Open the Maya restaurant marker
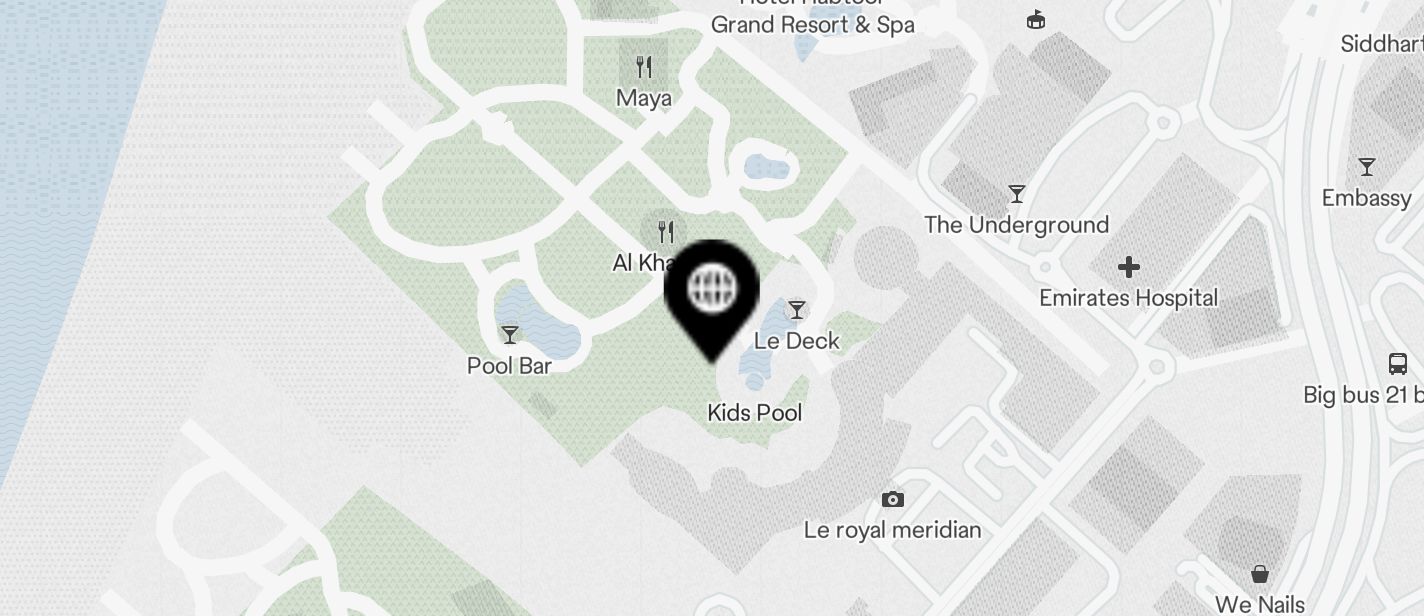Viewport: 1424px width, 616px height. pyautogui.click(x=644, y=68)
